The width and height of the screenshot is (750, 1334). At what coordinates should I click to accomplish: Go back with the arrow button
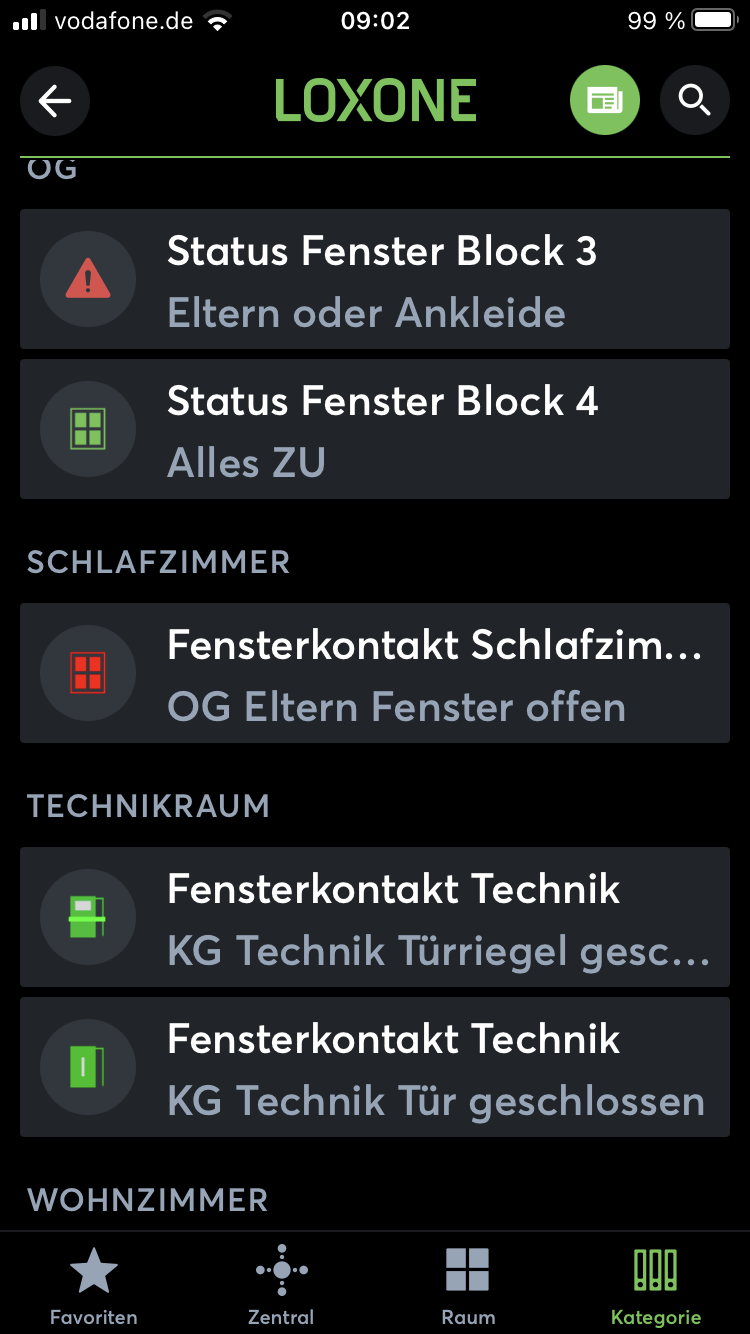click(55, 100)
